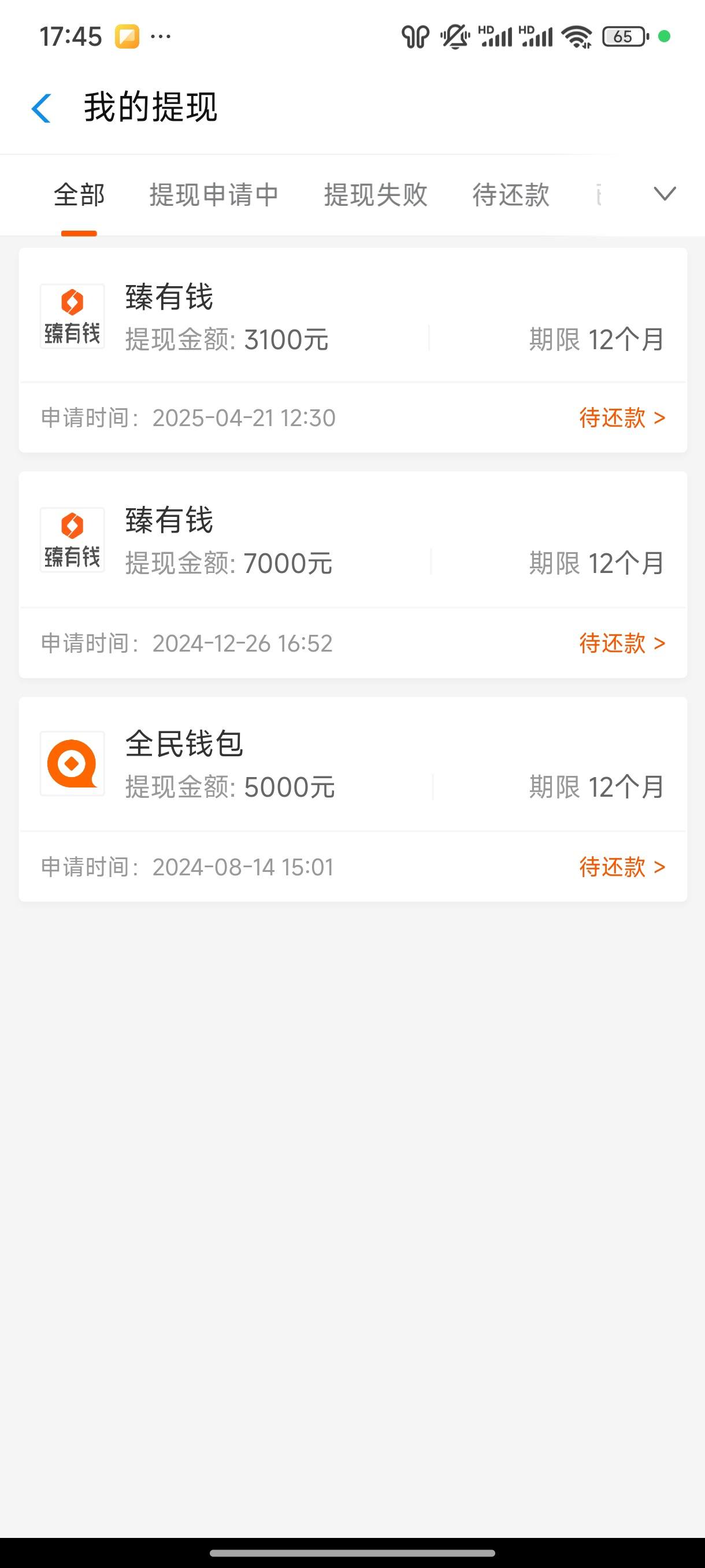
Task: Expand the tab list dropdown arrow
Action: 665,194
